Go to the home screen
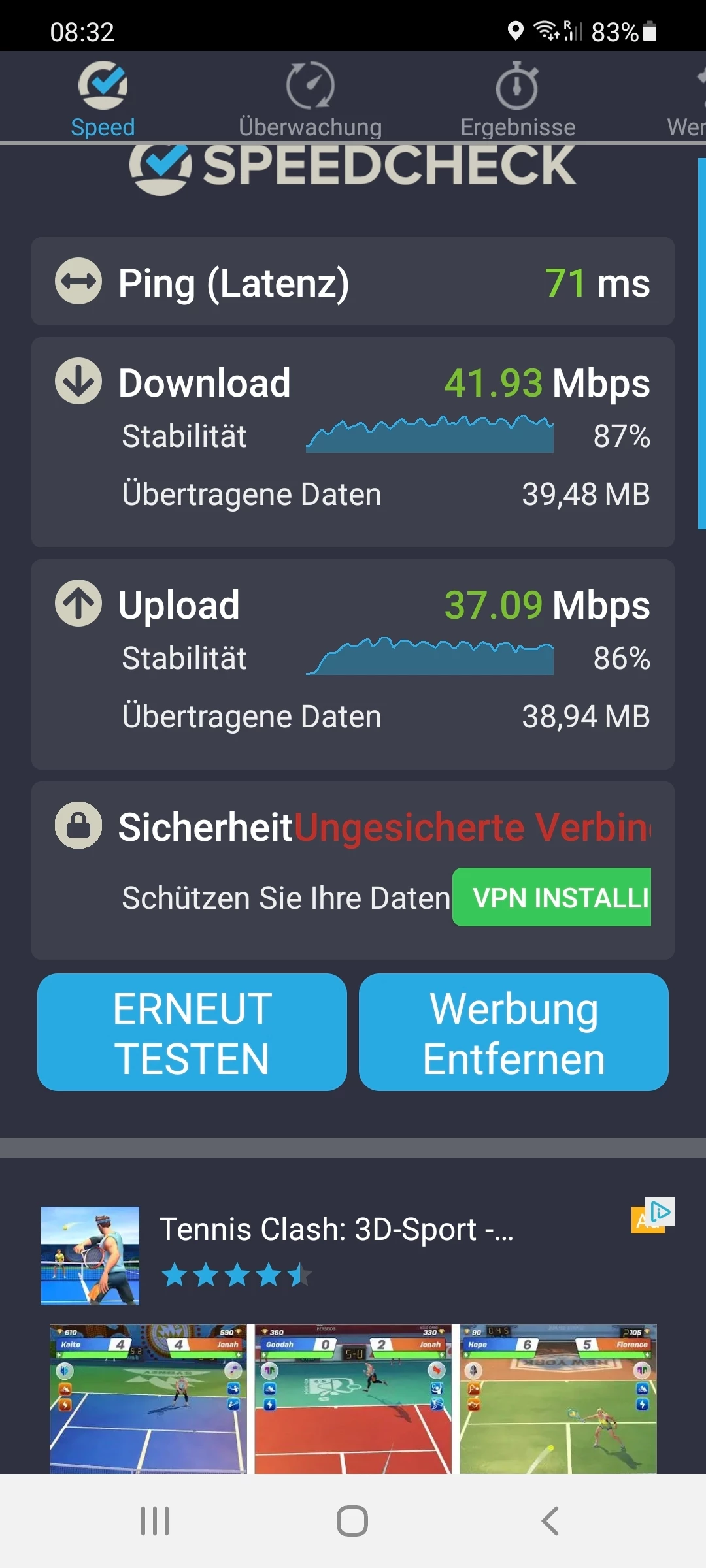The width and height of the screenshot is (706, 1568). tap(352, 1521)
